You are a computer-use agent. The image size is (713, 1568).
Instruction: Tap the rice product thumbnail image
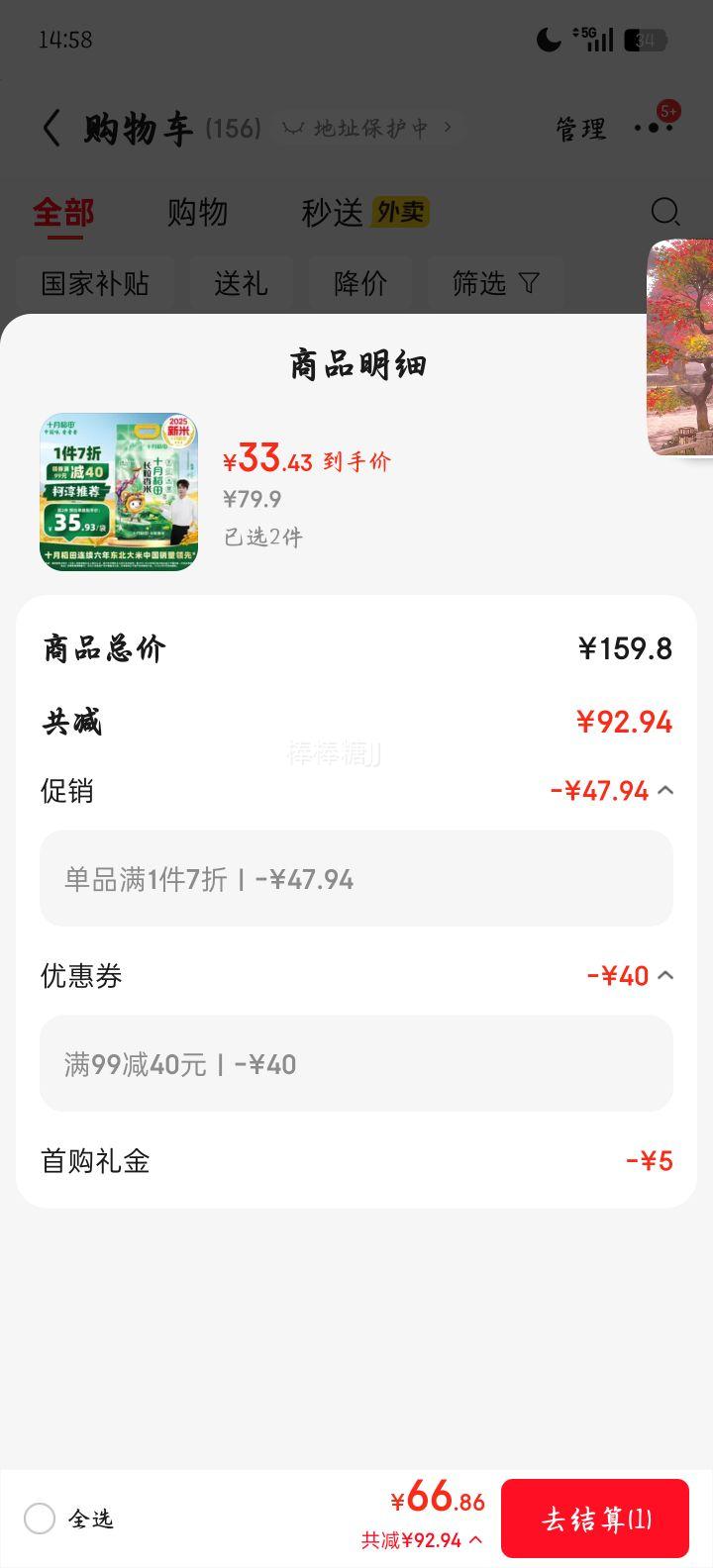pos(117,492)
